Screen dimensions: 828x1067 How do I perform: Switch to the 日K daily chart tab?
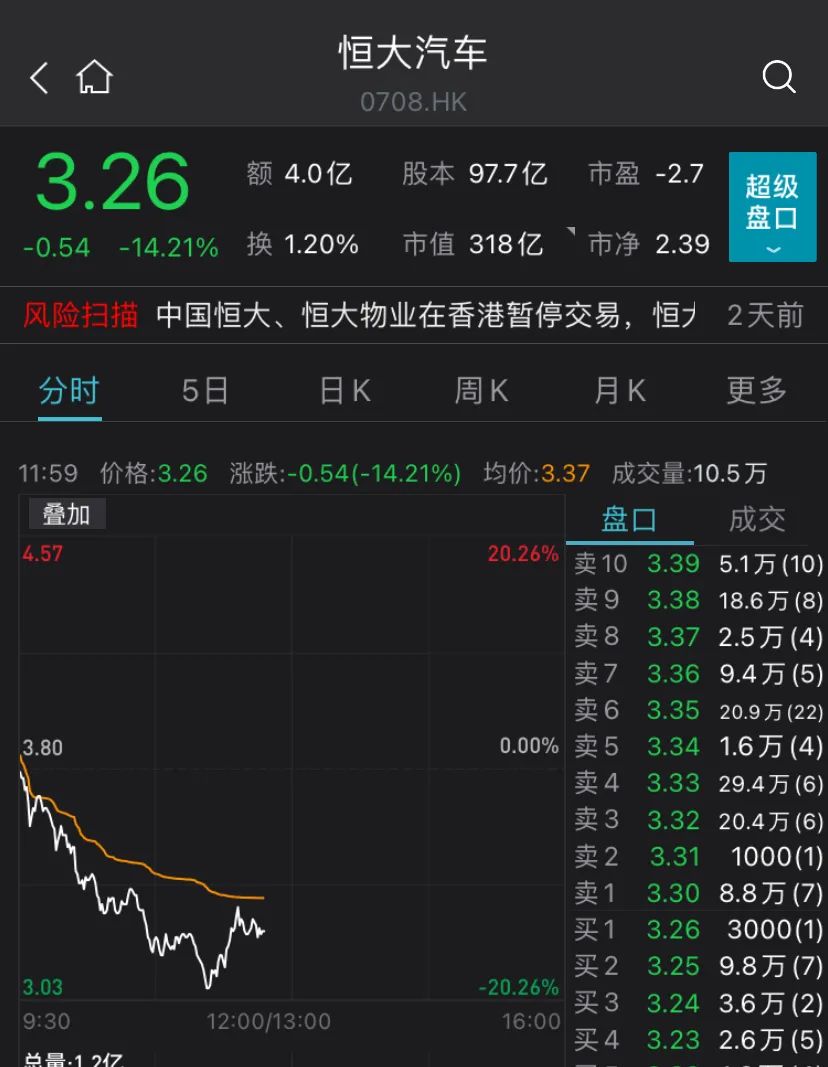click(x=344, y=391)
